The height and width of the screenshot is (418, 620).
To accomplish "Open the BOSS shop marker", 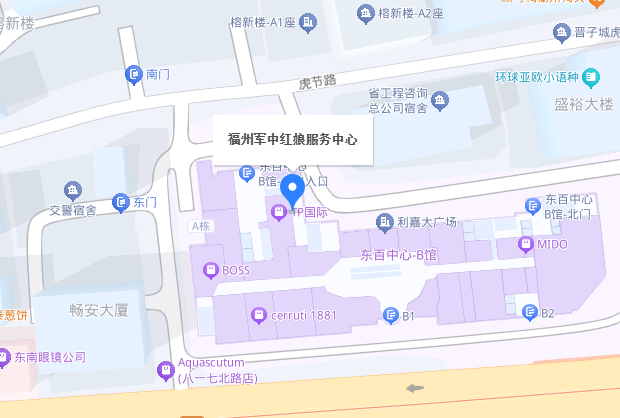I will [x=210, y=270].
